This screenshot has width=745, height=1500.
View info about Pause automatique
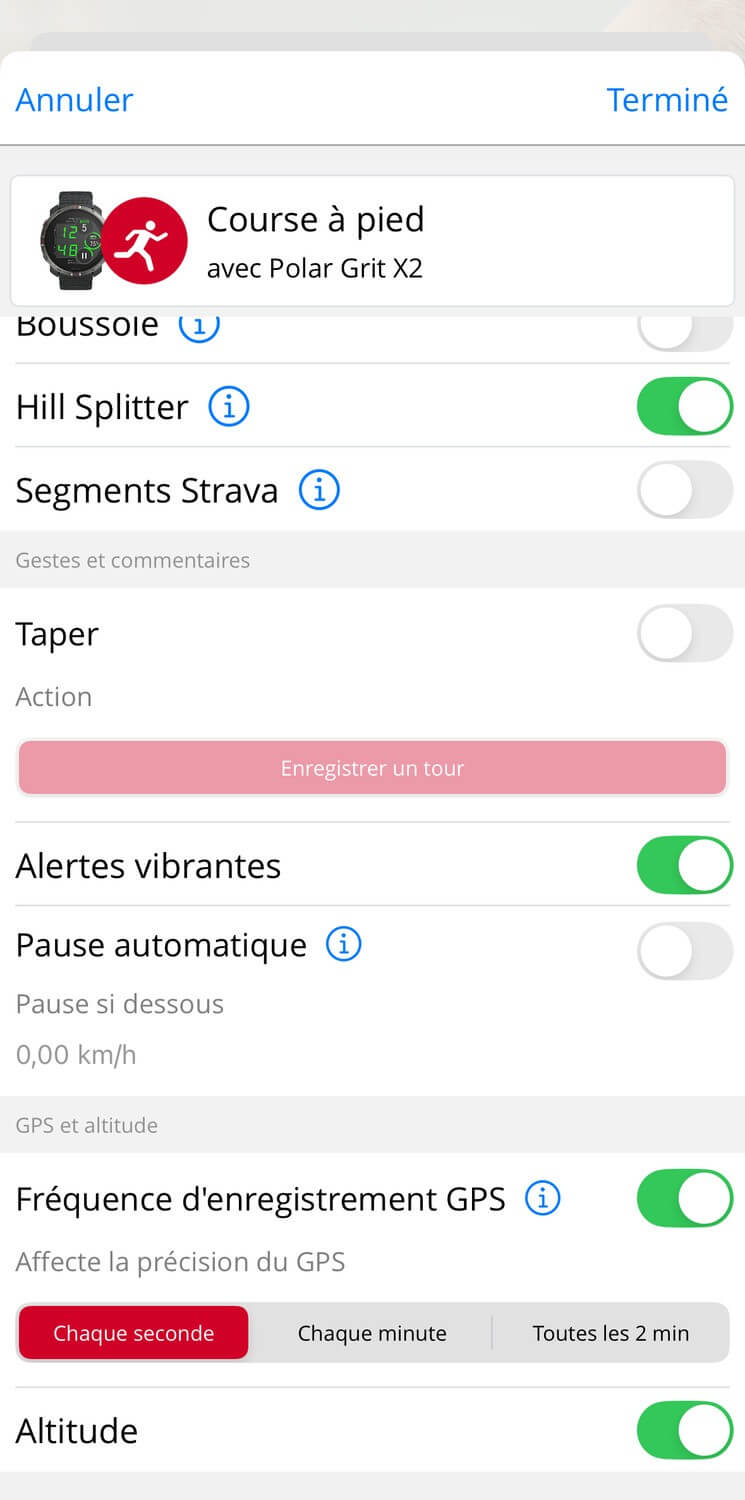(344, 944)
